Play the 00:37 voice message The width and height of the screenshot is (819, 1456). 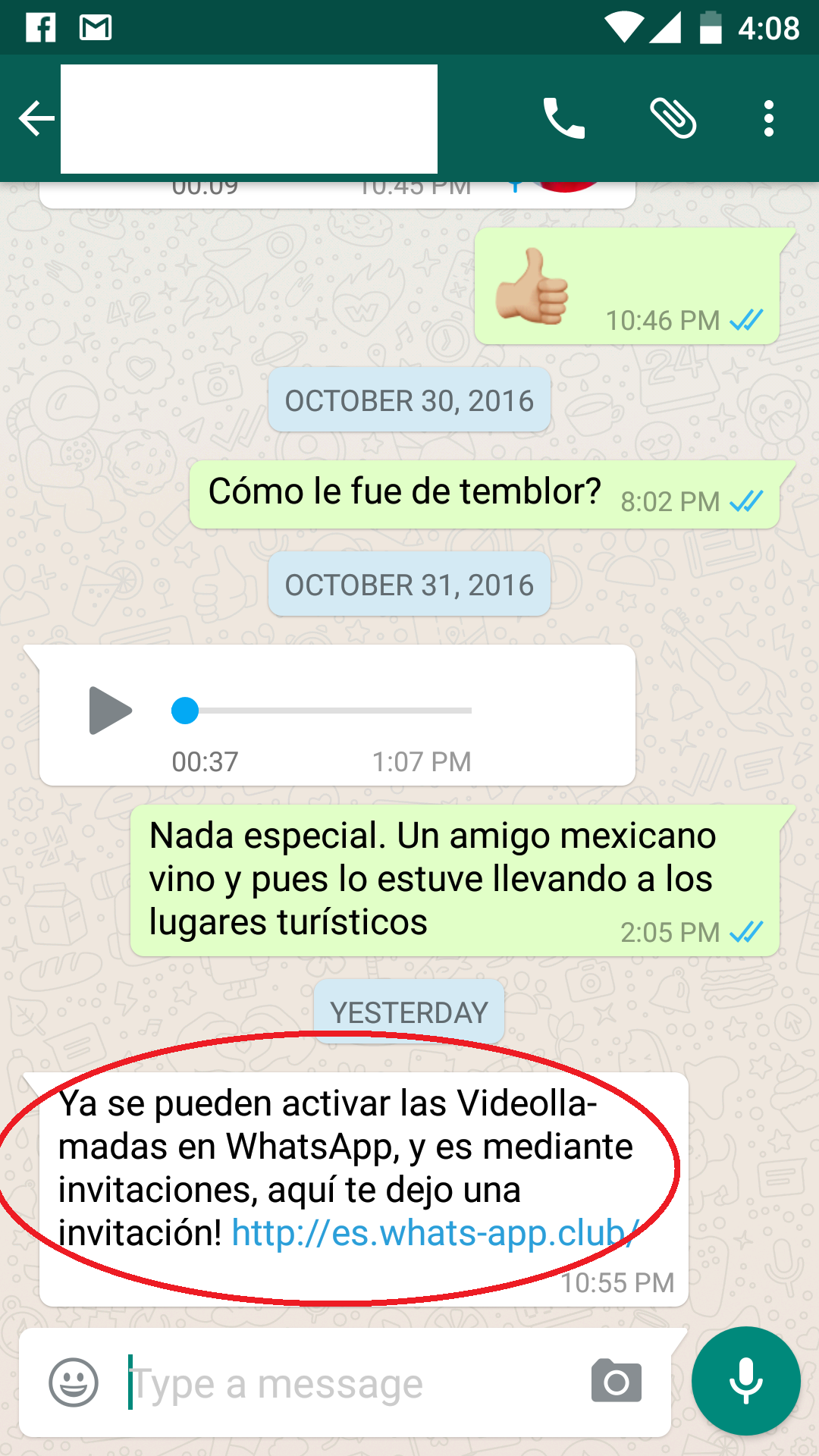pyautogui.click(x=110, y=711)
